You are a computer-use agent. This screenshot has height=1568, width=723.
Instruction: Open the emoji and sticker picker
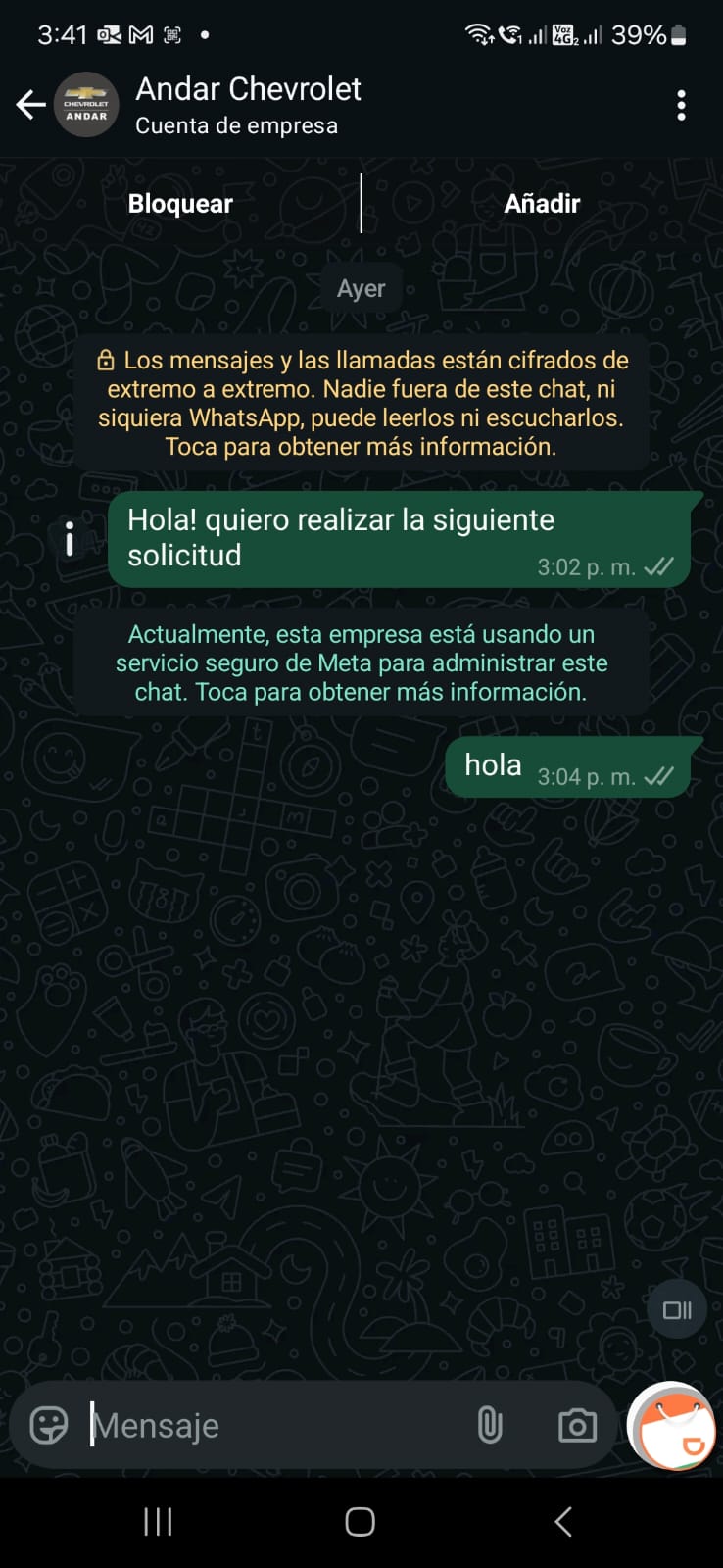(x=49, y=1425)
